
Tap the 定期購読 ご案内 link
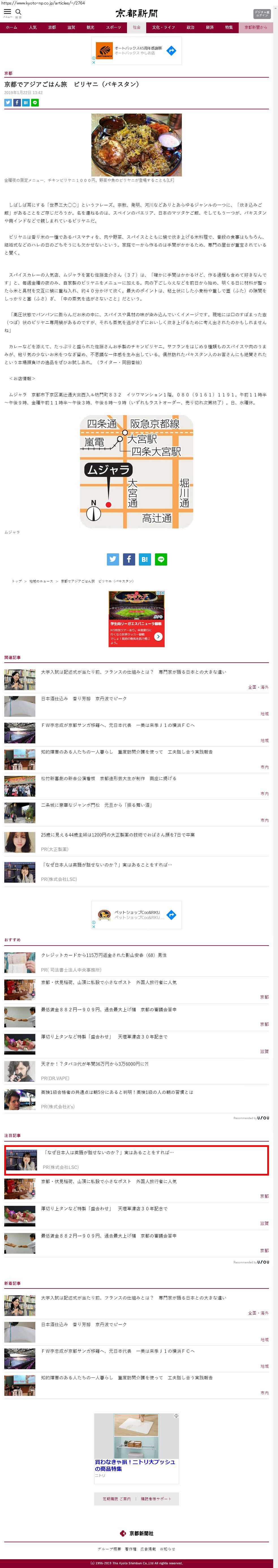(116, 1499)
